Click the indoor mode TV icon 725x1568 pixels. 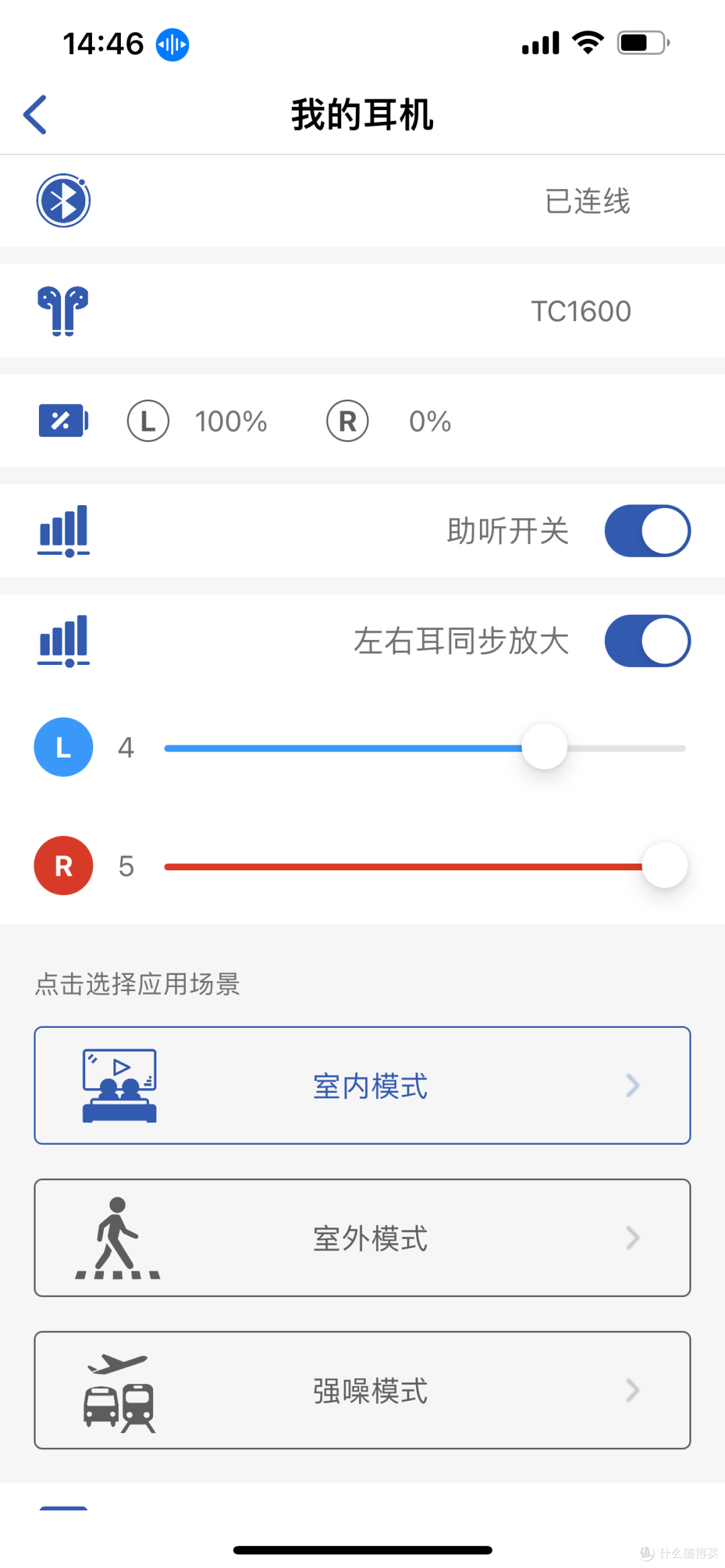click(118, 1085)
